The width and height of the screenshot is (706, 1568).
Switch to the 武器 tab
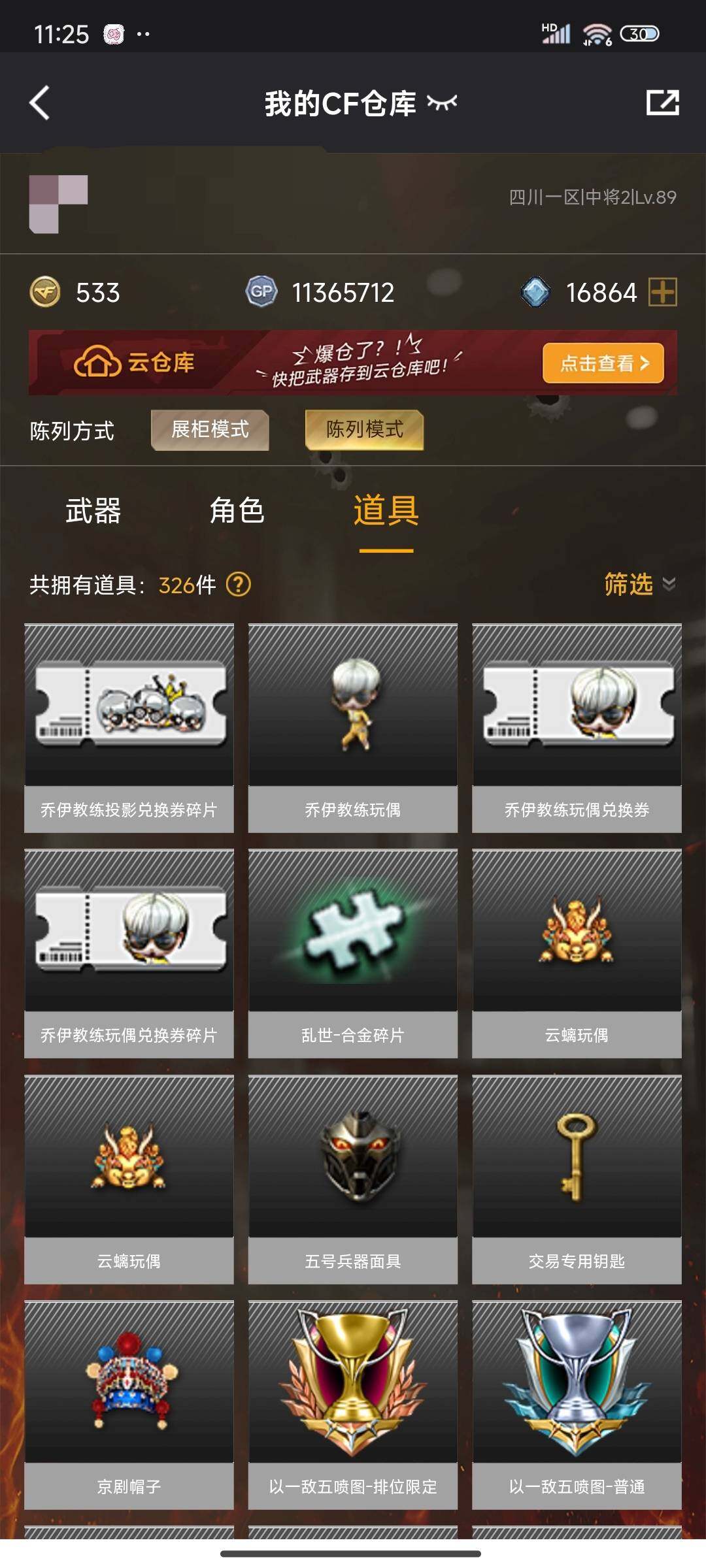click(x=93, y=511)
